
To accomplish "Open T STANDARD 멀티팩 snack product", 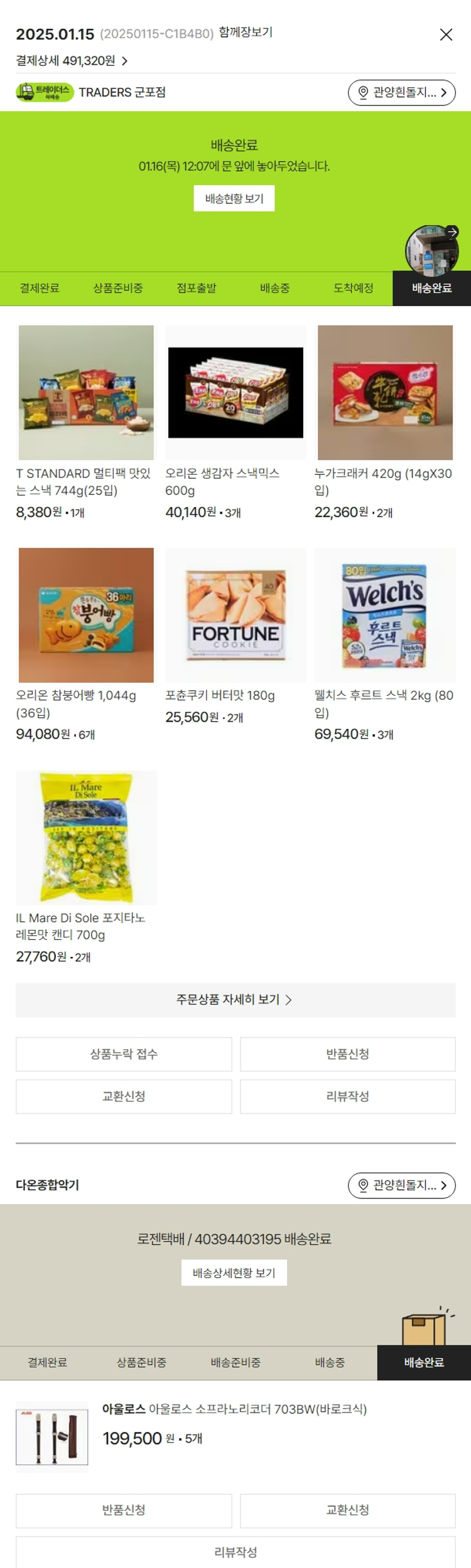I will [x=86, y=393].
